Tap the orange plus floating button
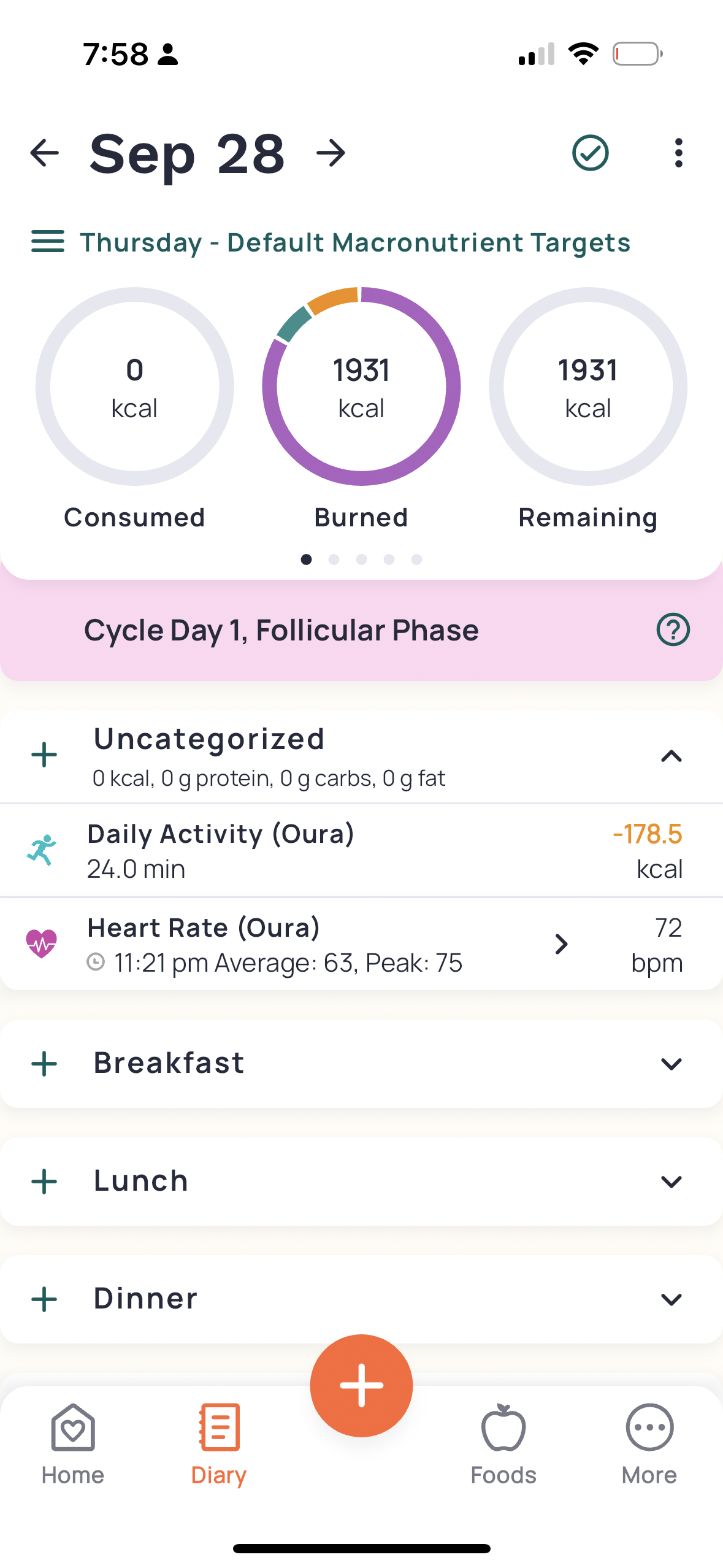 pyautogui.click(x=361, y=1386)
